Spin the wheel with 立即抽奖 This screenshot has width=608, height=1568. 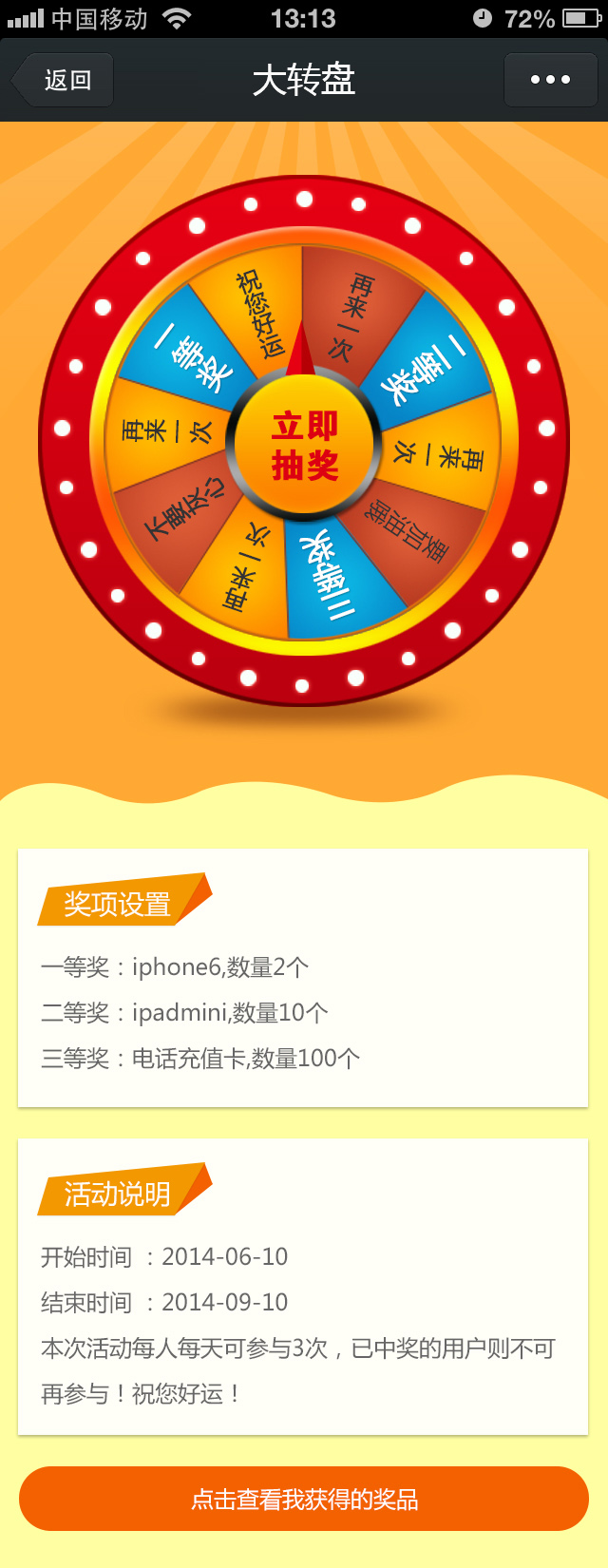(x=304, y=445)
